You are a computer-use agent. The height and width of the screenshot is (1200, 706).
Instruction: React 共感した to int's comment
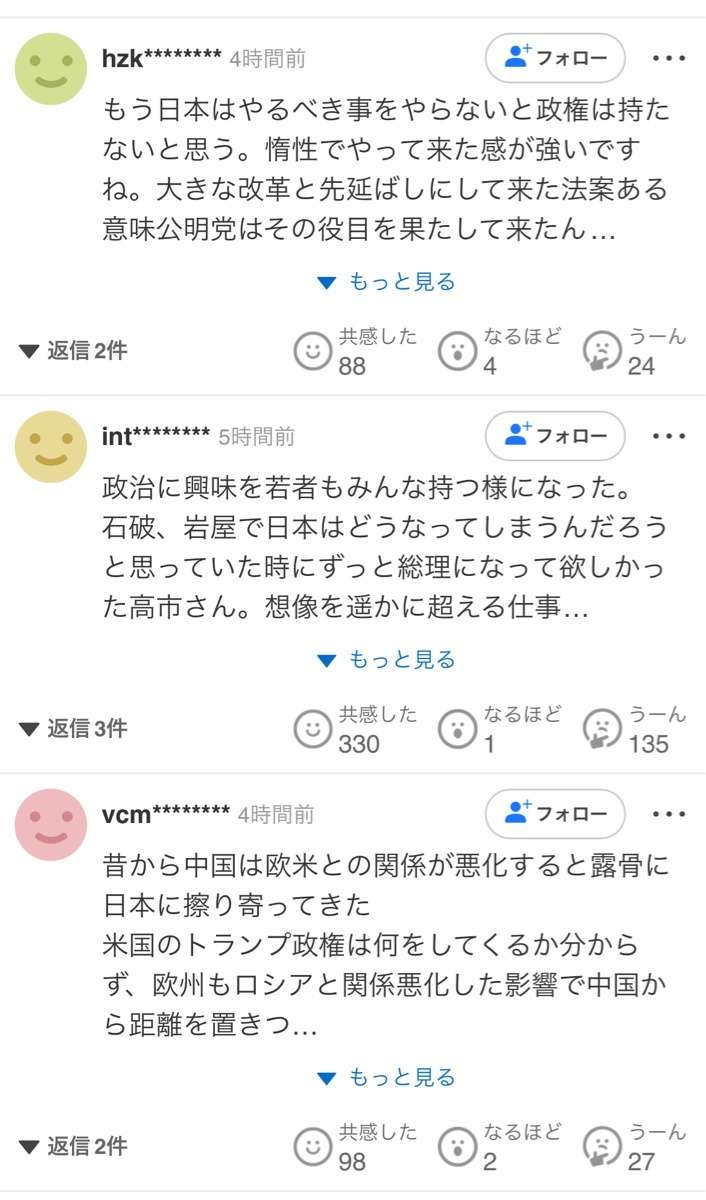coord(312,728)
